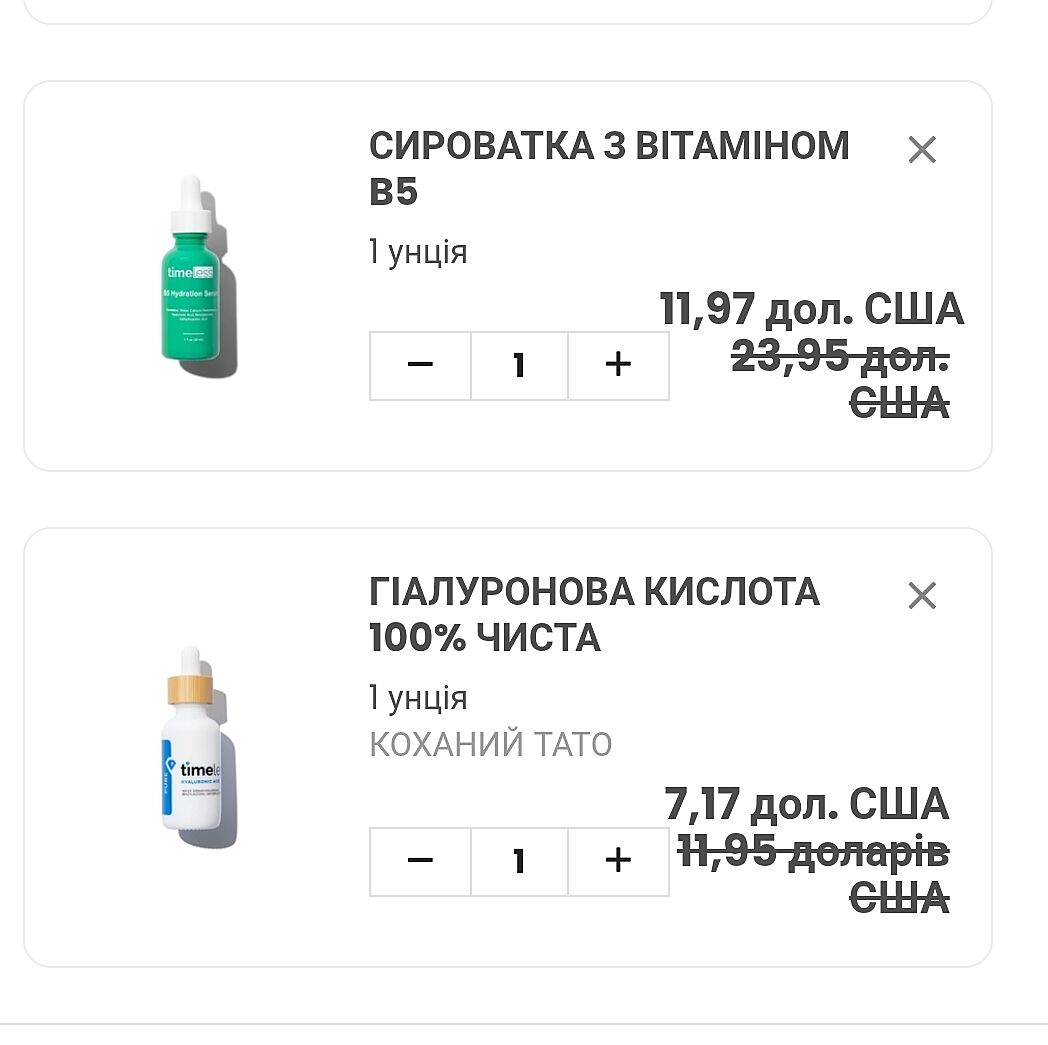The height and width of the screenshot is (1045, 1048).
Task: Edit quantity field for Гіалуронова кислота
Action: click(x=519, y=861)
